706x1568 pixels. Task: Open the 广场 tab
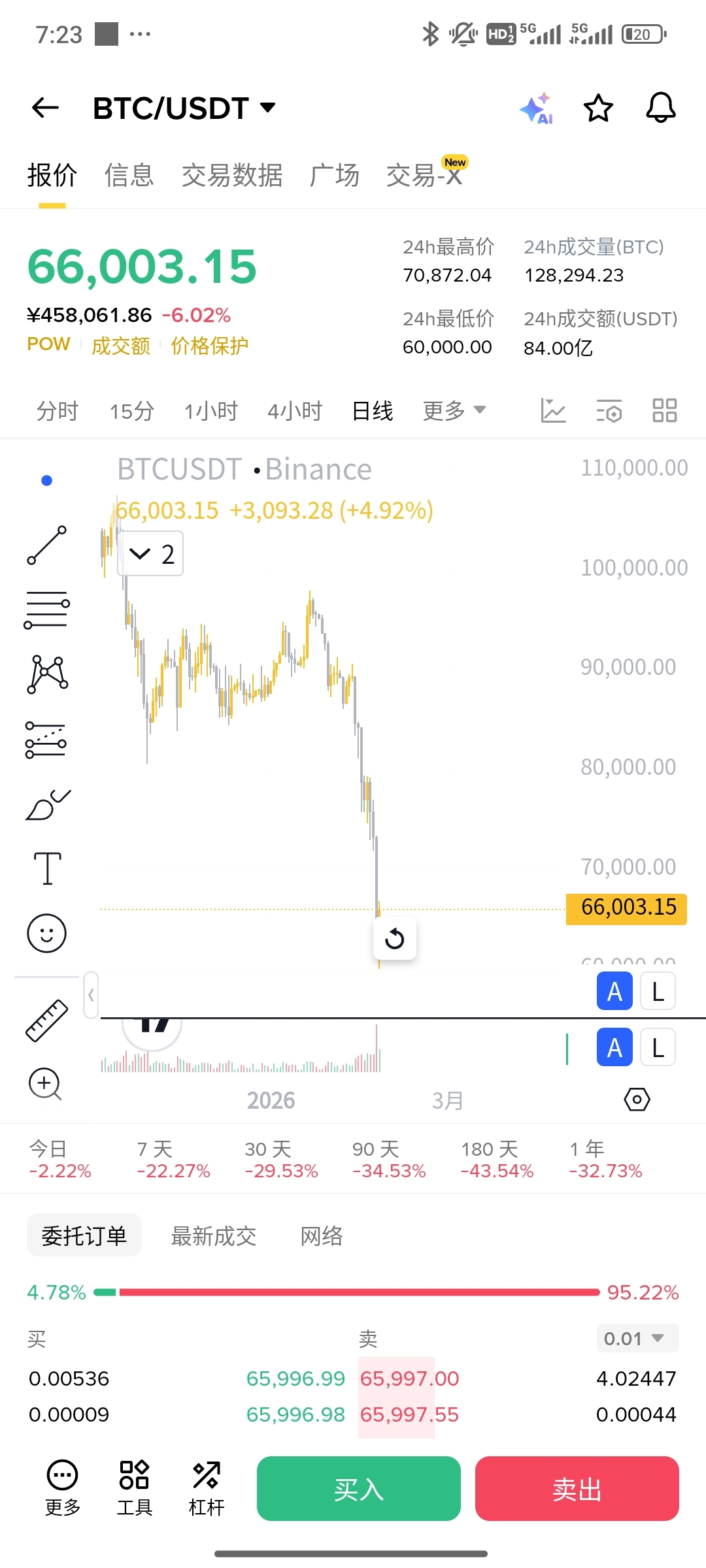tap(334, 175)
